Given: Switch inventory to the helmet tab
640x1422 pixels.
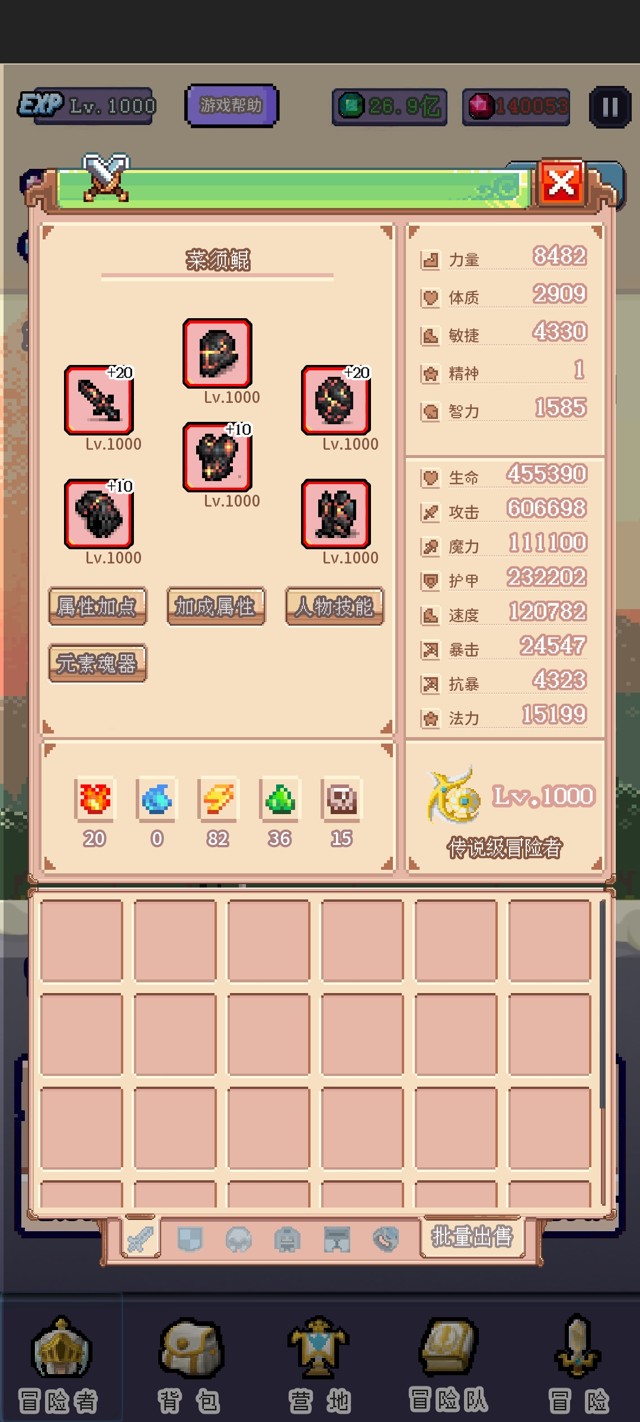Looking at the screenshot, I should click(238, 1240).
